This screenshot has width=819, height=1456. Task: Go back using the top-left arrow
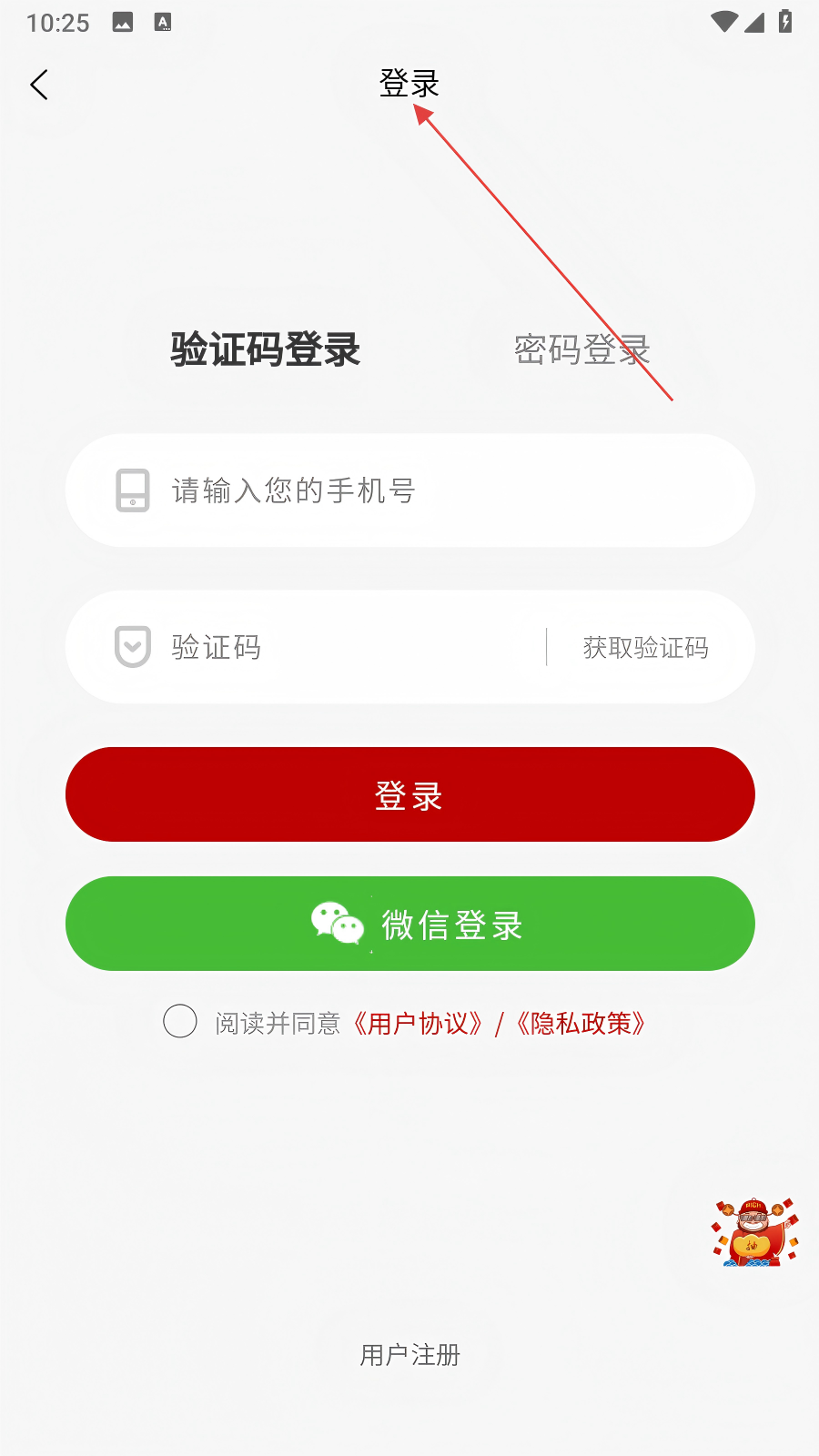point(39,85)
